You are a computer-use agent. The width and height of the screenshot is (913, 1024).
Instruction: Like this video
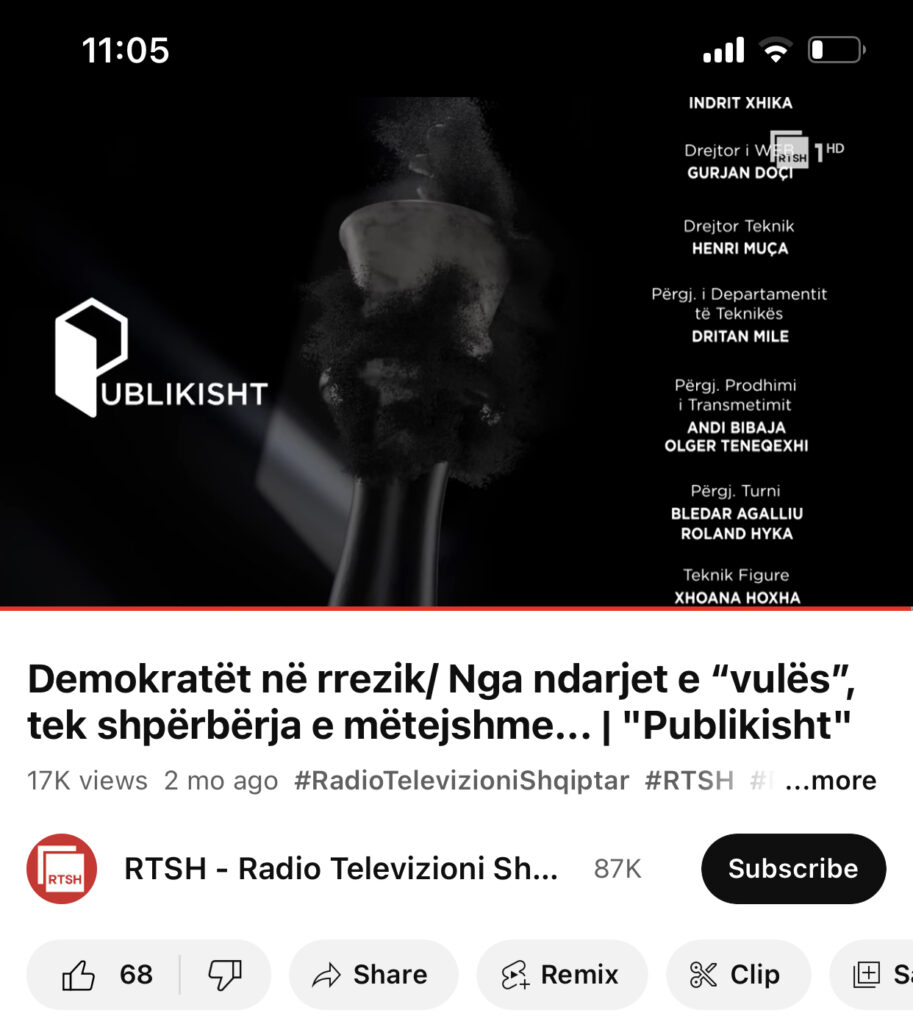pos(106,975)
